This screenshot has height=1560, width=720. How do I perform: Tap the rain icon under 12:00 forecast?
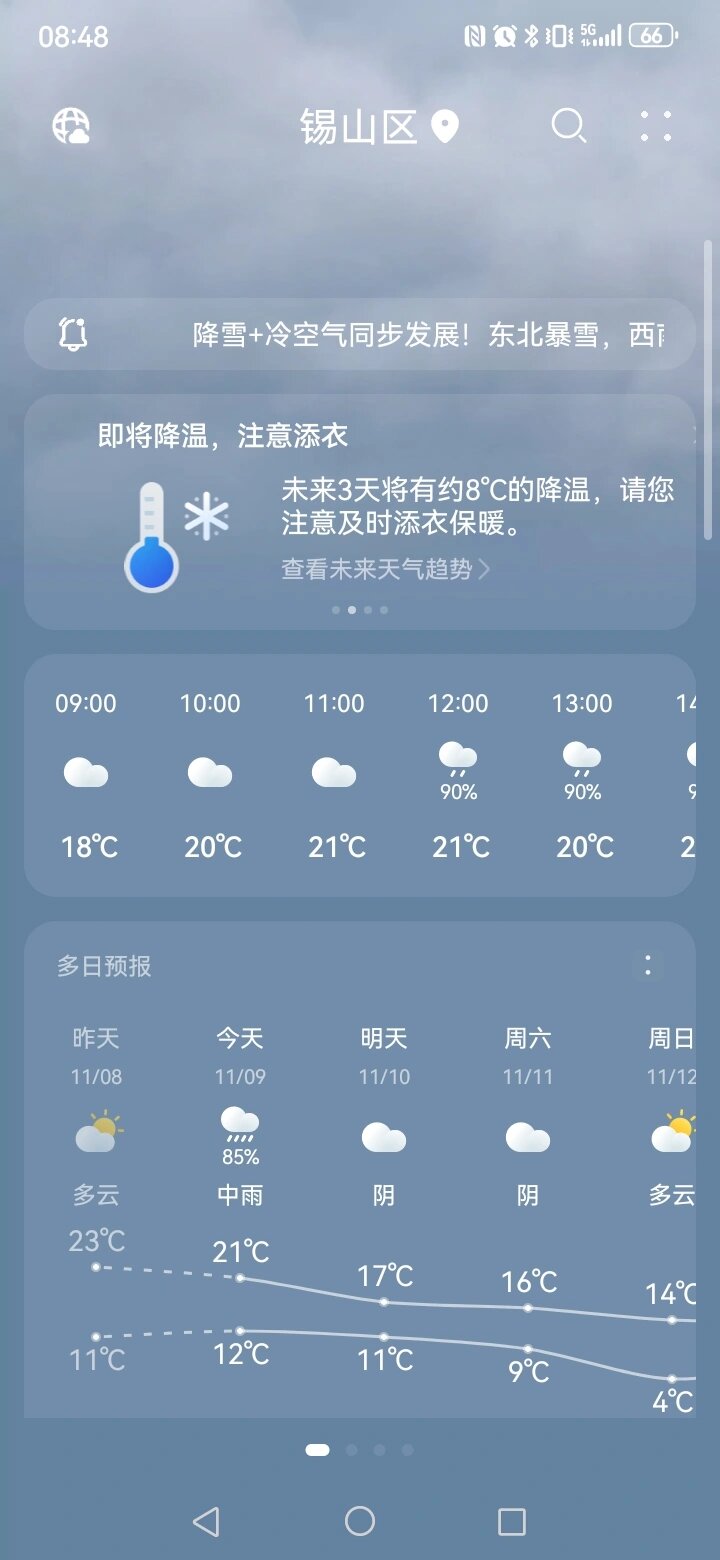coord(458,760)
